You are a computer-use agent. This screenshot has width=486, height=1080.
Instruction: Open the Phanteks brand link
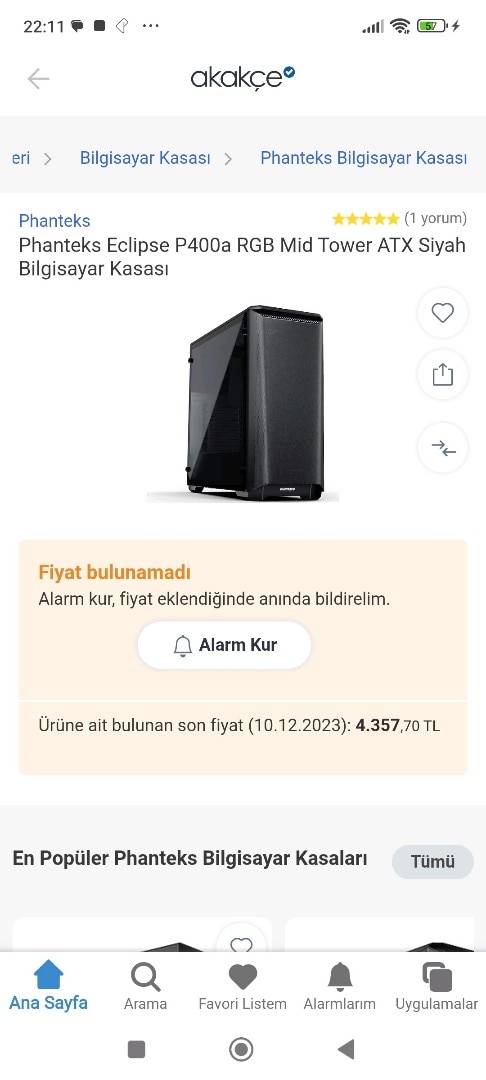point(54,221)
